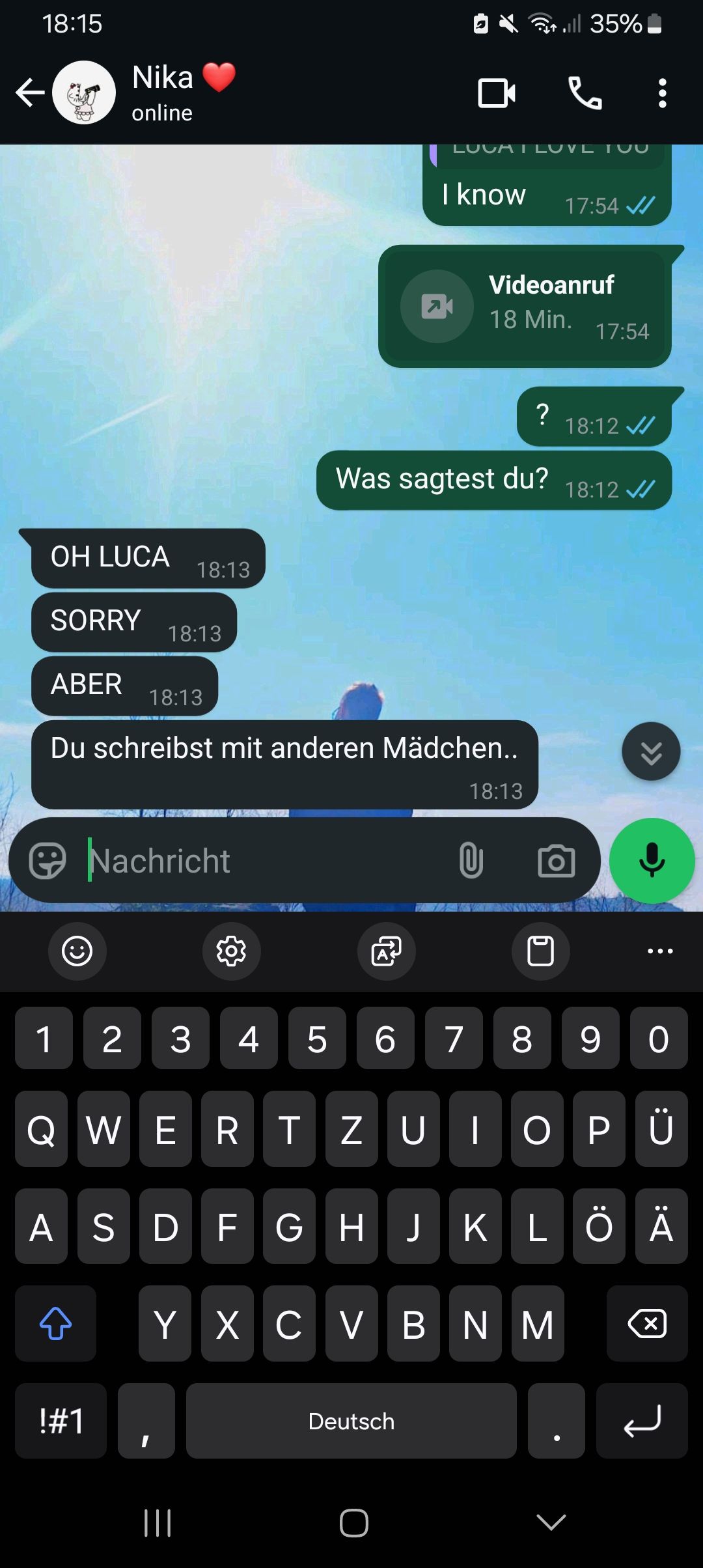Start a voice call with Nika

point(585,93)
